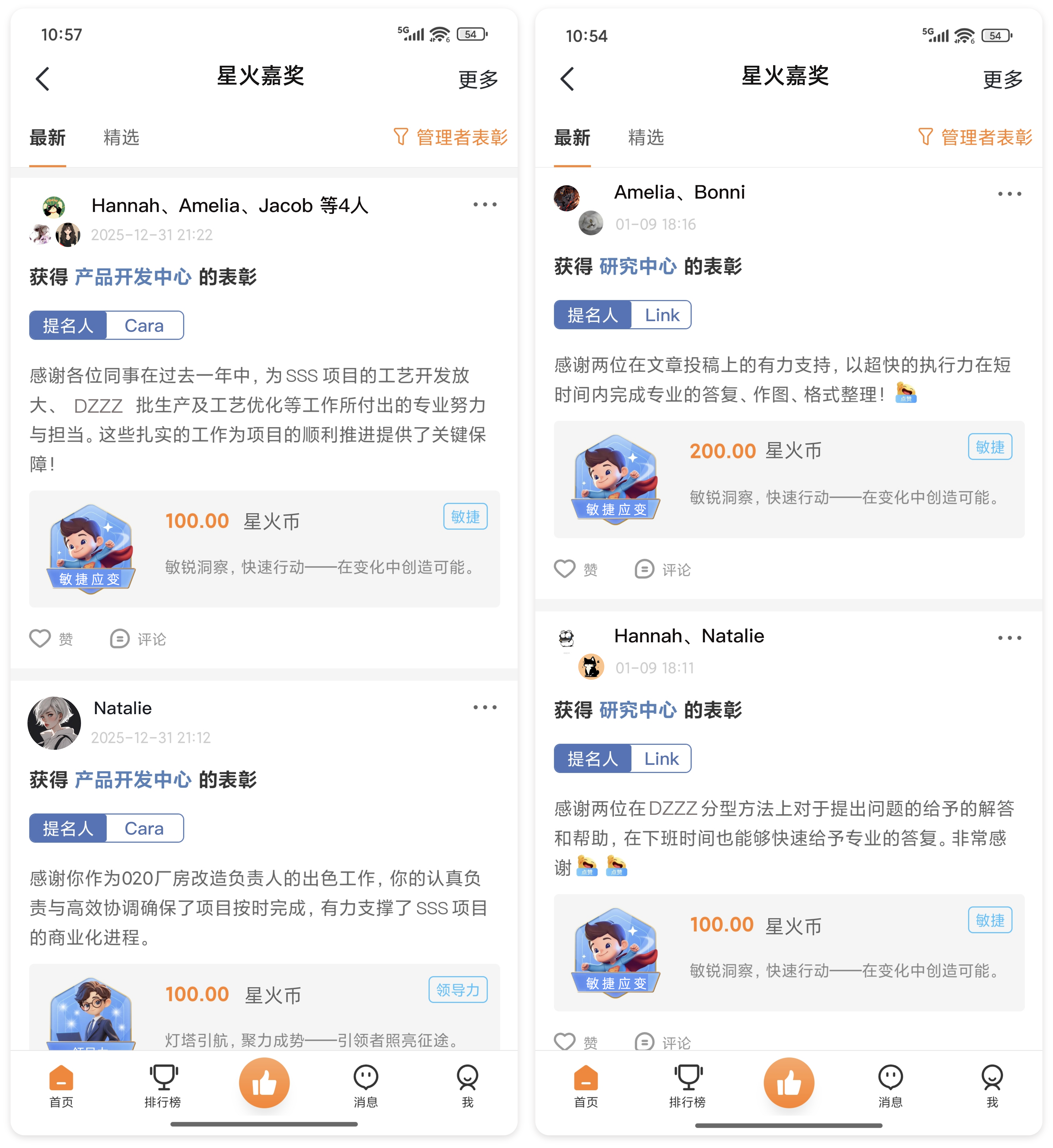
Task: Open more options on Hannah, Natalie post
Action: [1009, 638]
